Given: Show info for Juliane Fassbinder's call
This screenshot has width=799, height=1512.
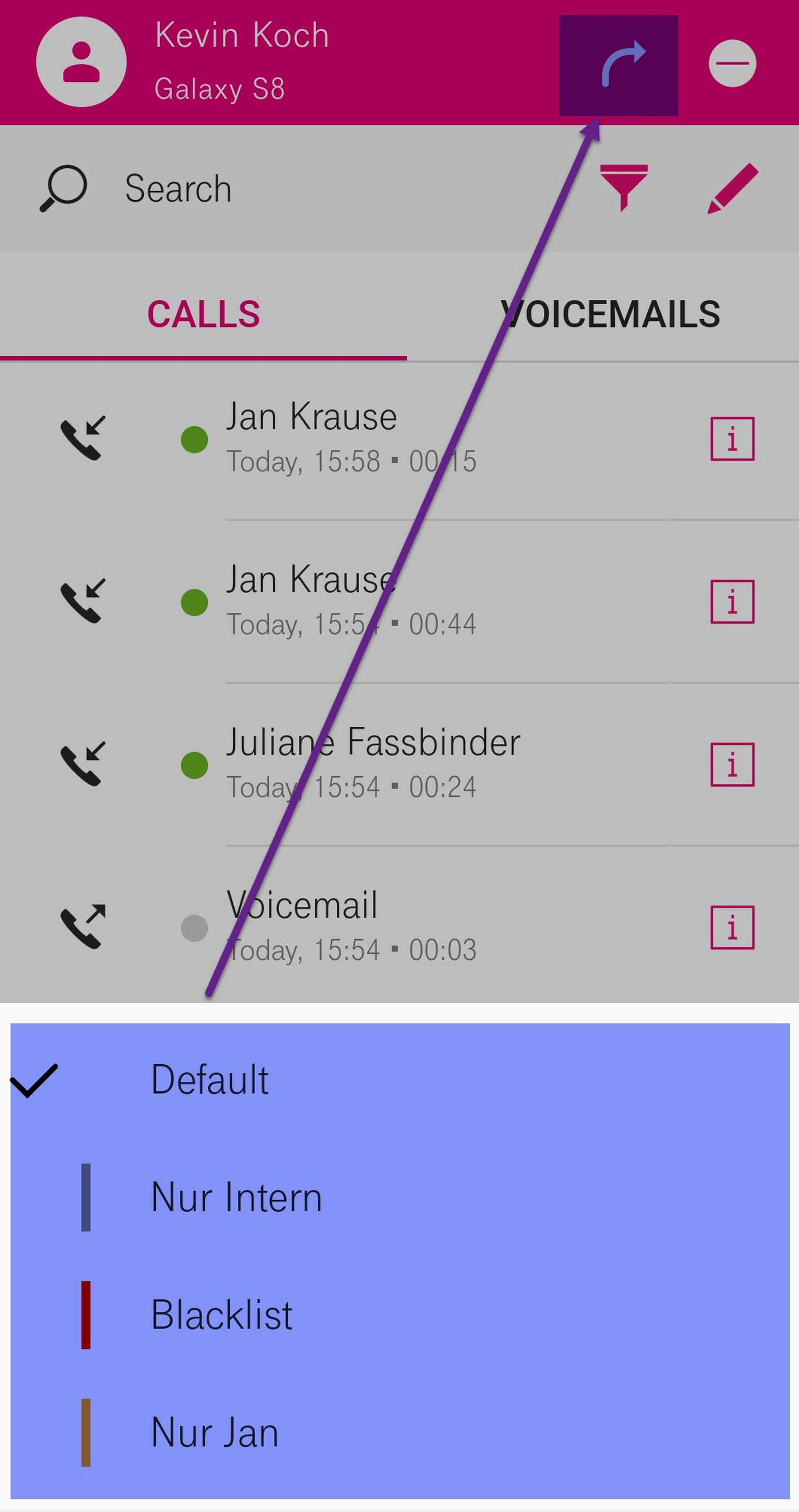Looking at the screenshot, I should [x=731, y=764].
